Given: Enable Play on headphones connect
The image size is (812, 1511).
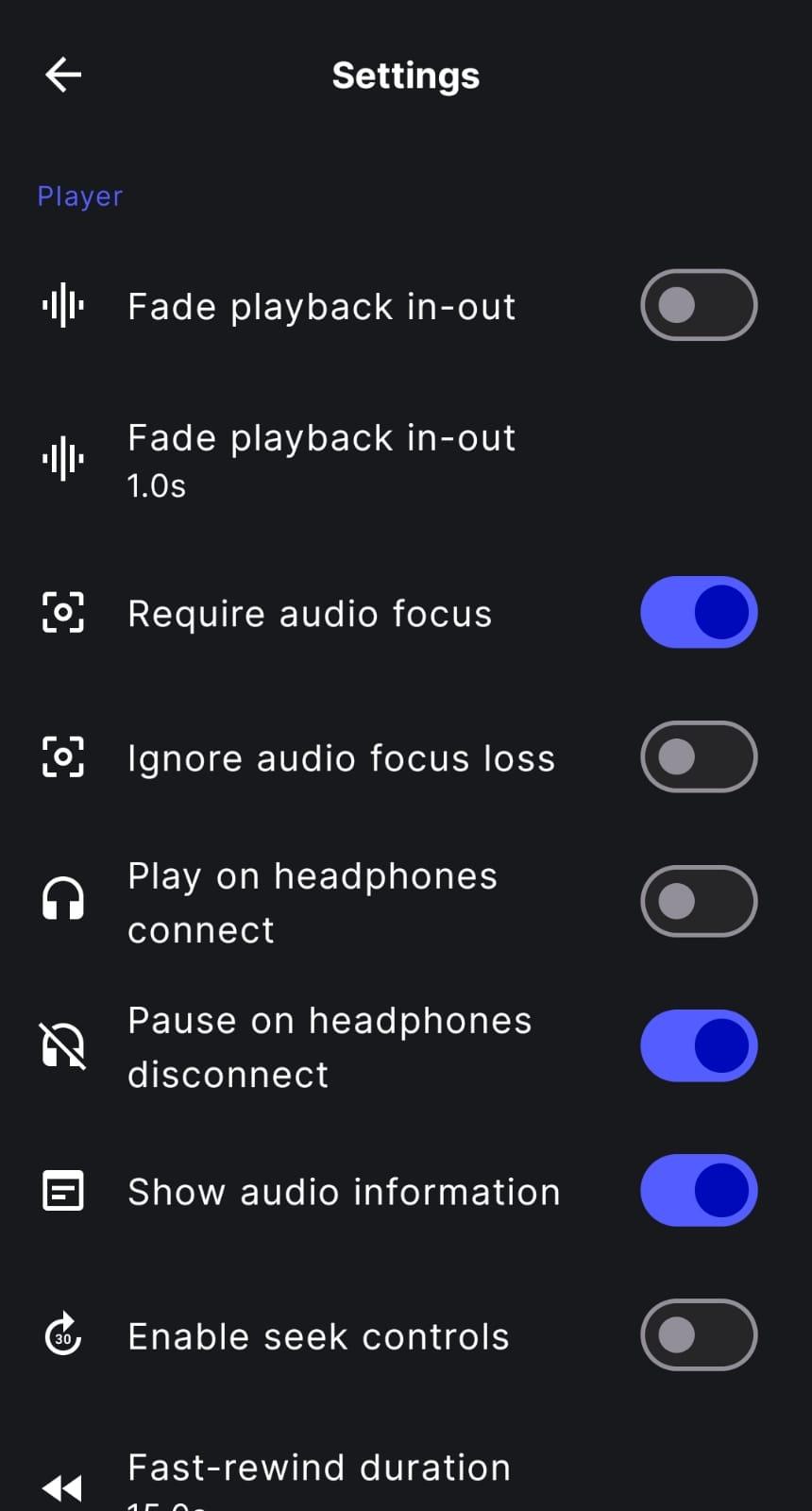Looking at the screenshot, I should pyautogui.click(x=699, y=901).
